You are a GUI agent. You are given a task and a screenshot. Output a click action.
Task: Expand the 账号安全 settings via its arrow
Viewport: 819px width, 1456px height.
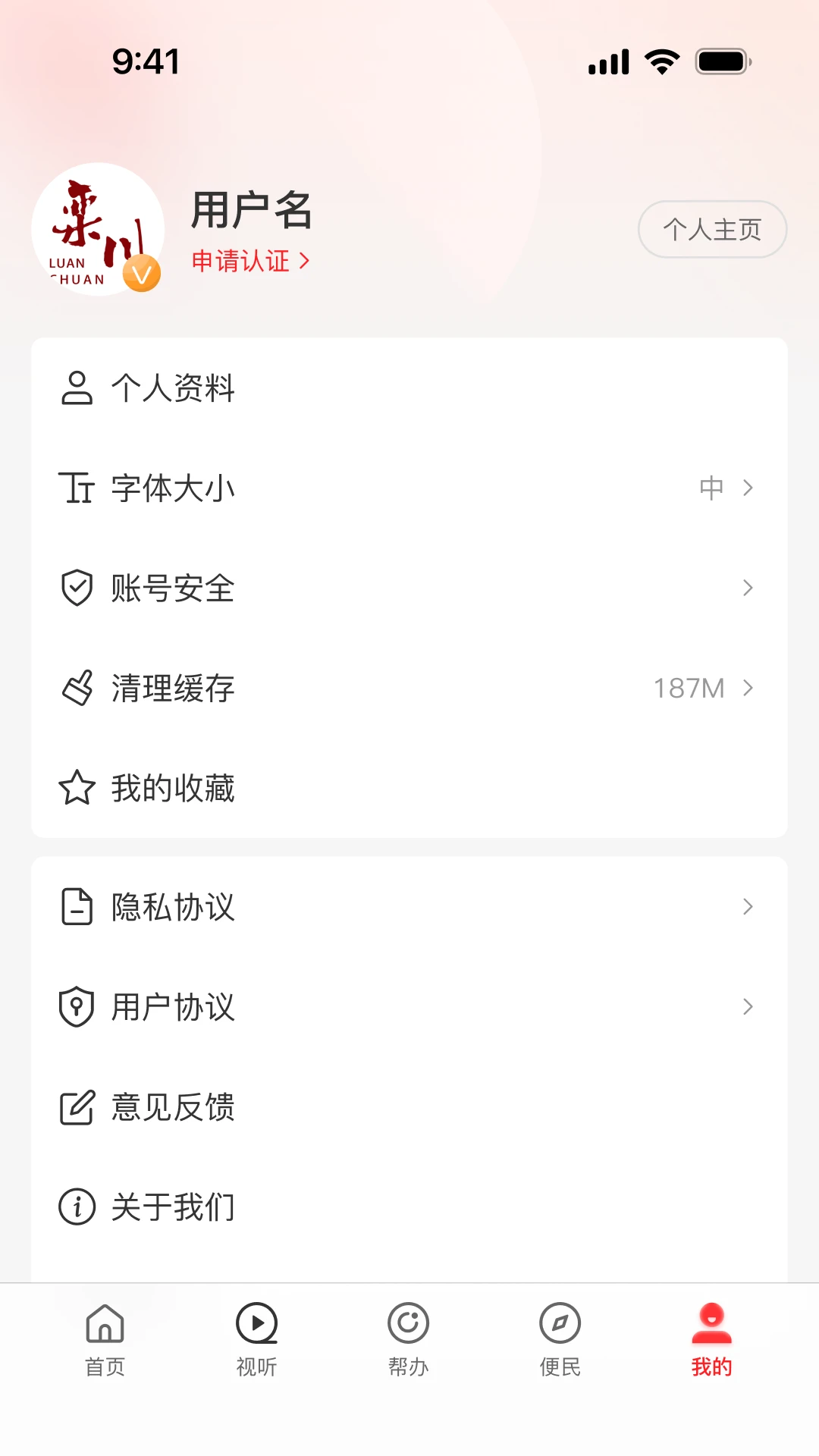748,588
